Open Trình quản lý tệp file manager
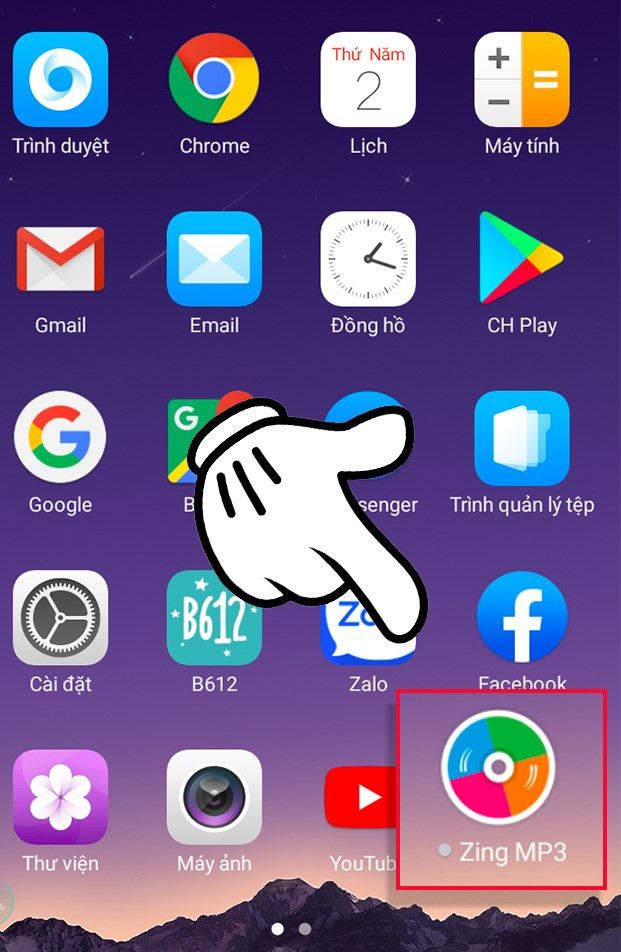This screenshot has width=621, height=952. [522, 439]
